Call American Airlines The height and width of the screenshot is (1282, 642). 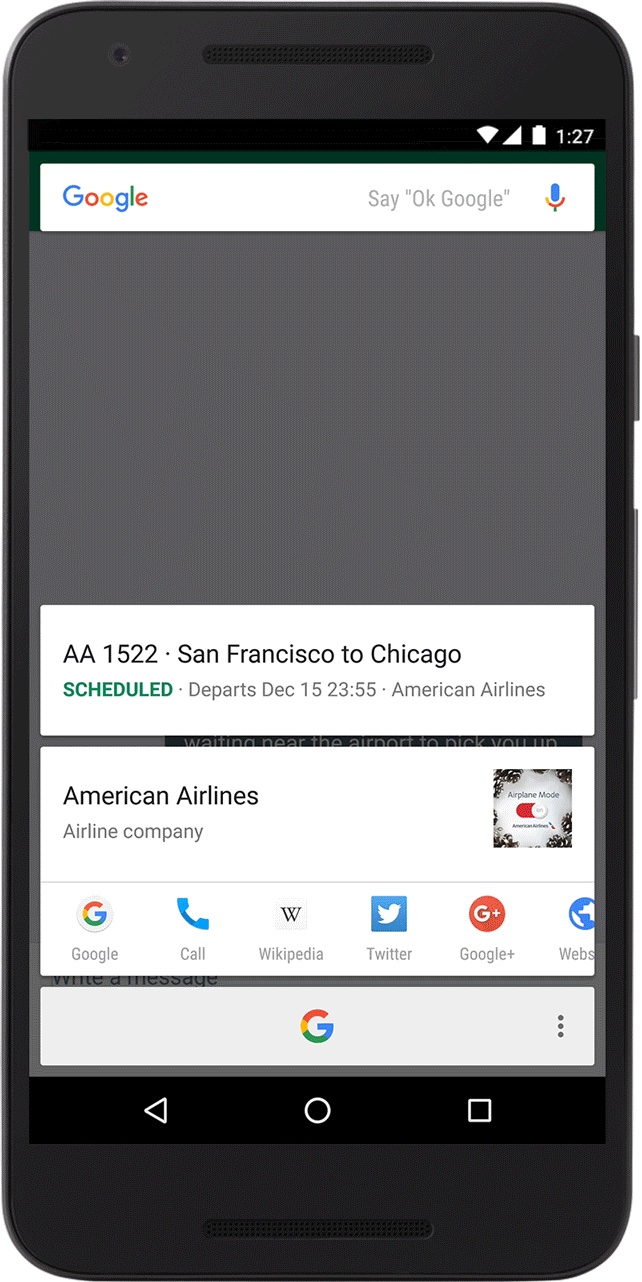coord(192,928)
